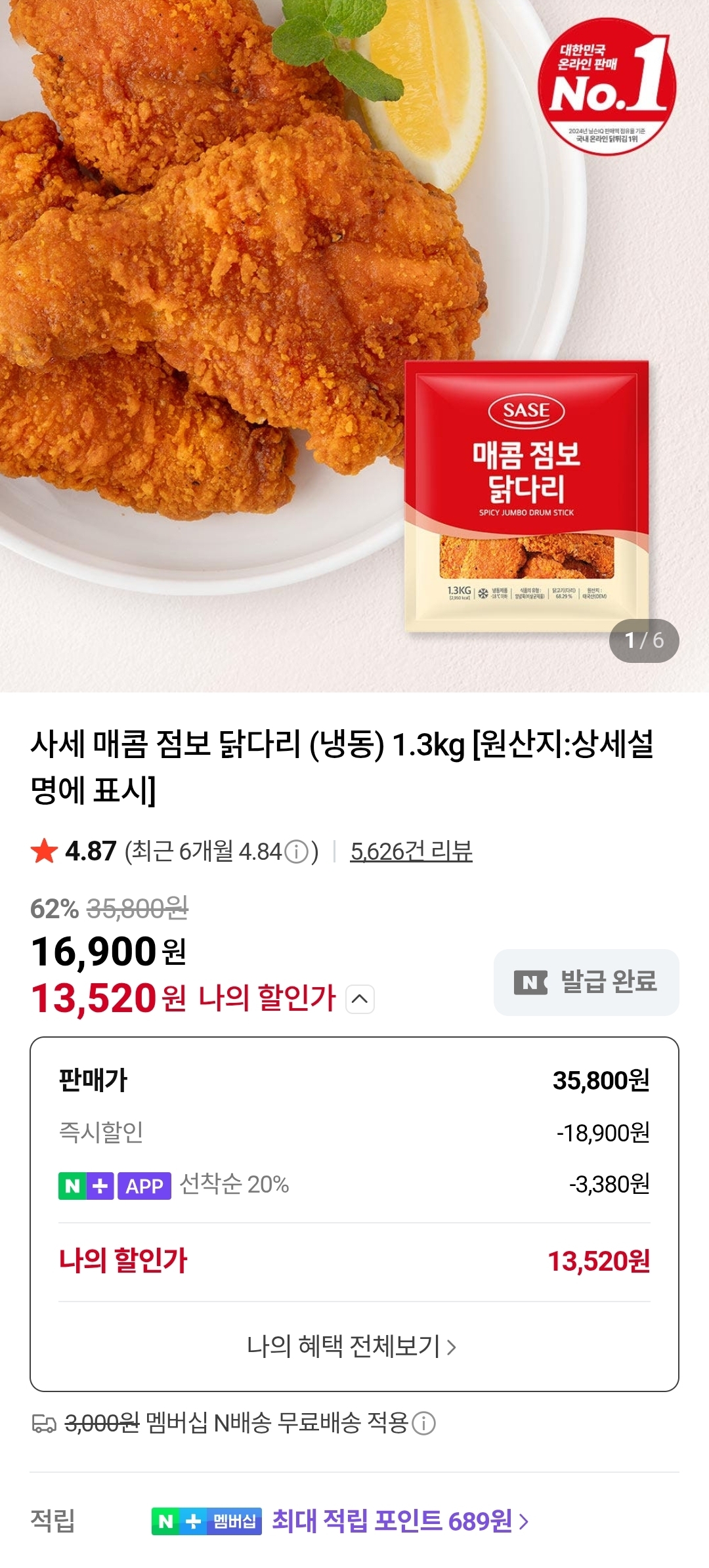Tap the 발급 완료 coupon button
The image size is (709, 1568).
(x=586, y=982)
